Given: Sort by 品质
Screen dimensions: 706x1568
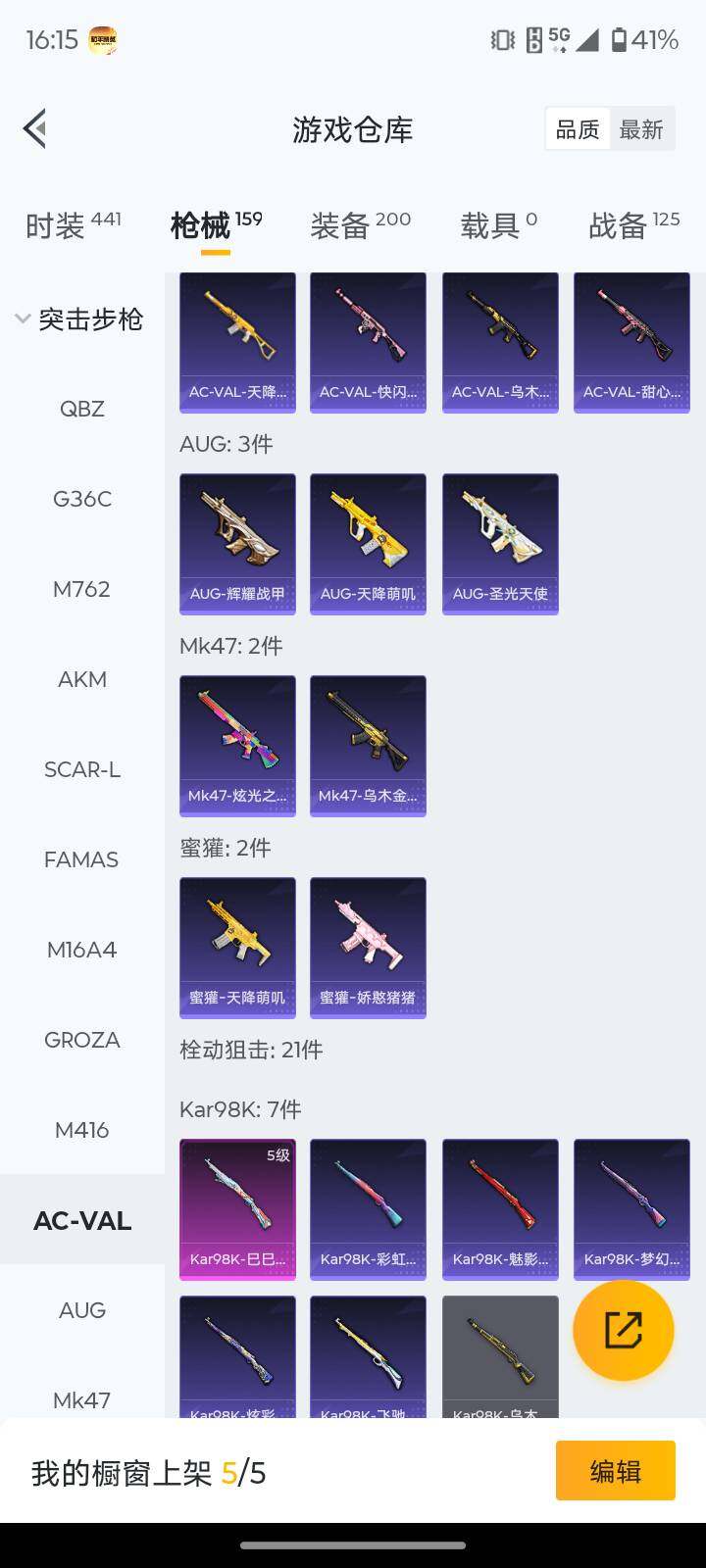Looking at the screenshot, I should (x=578, y=129).
